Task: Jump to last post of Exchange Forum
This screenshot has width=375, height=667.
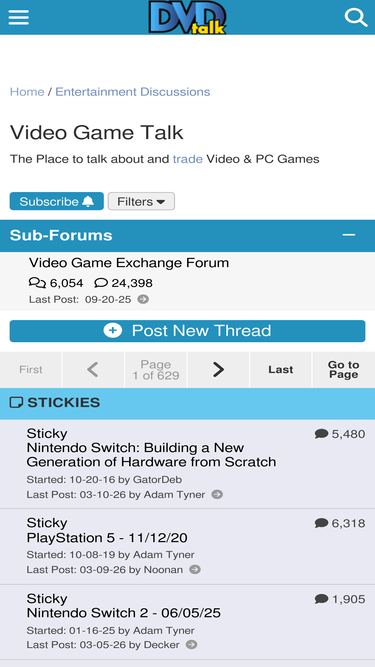Action: click(143, 299)
